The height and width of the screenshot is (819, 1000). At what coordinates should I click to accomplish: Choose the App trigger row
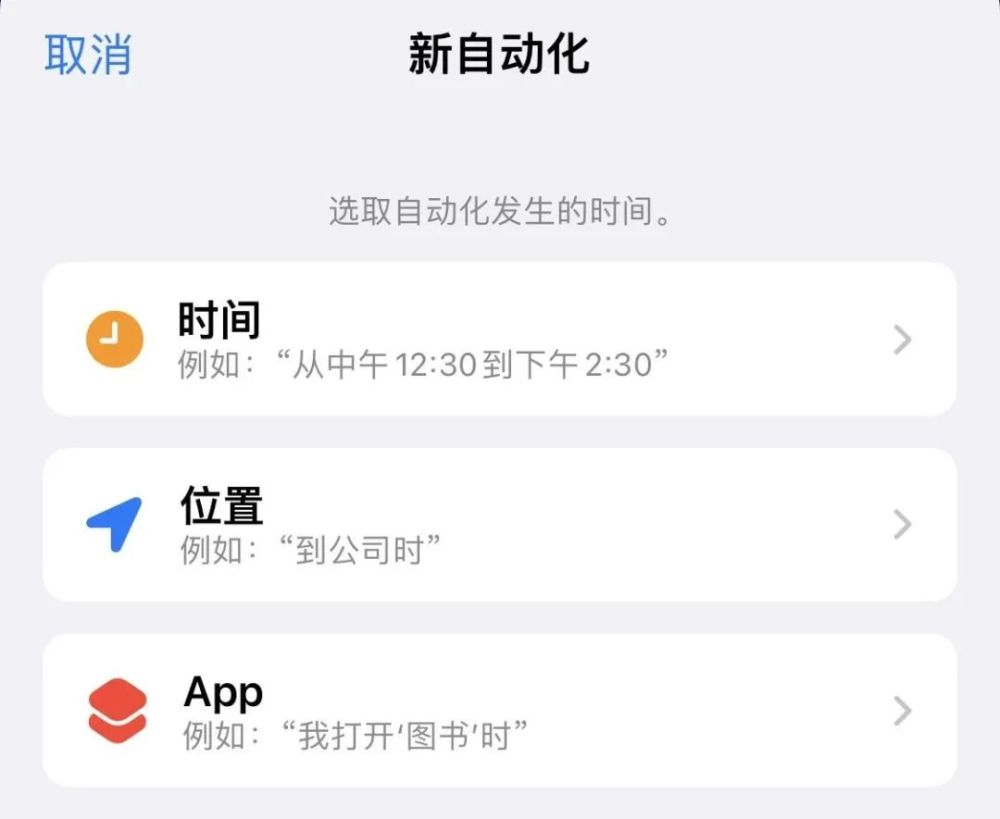498,710
